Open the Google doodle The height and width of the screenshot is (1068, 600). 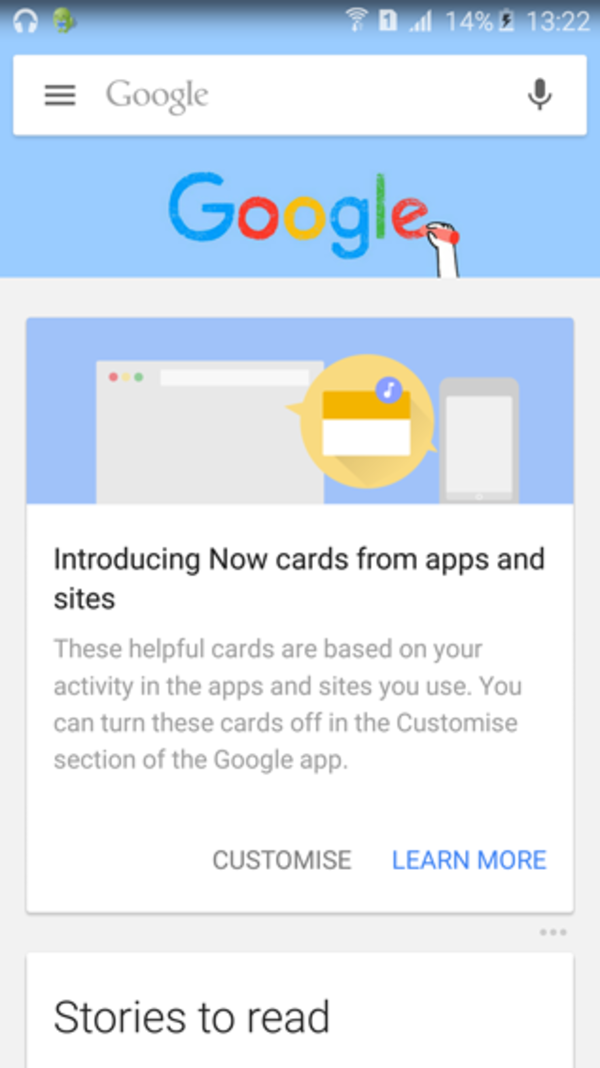[x=310, y=220]
